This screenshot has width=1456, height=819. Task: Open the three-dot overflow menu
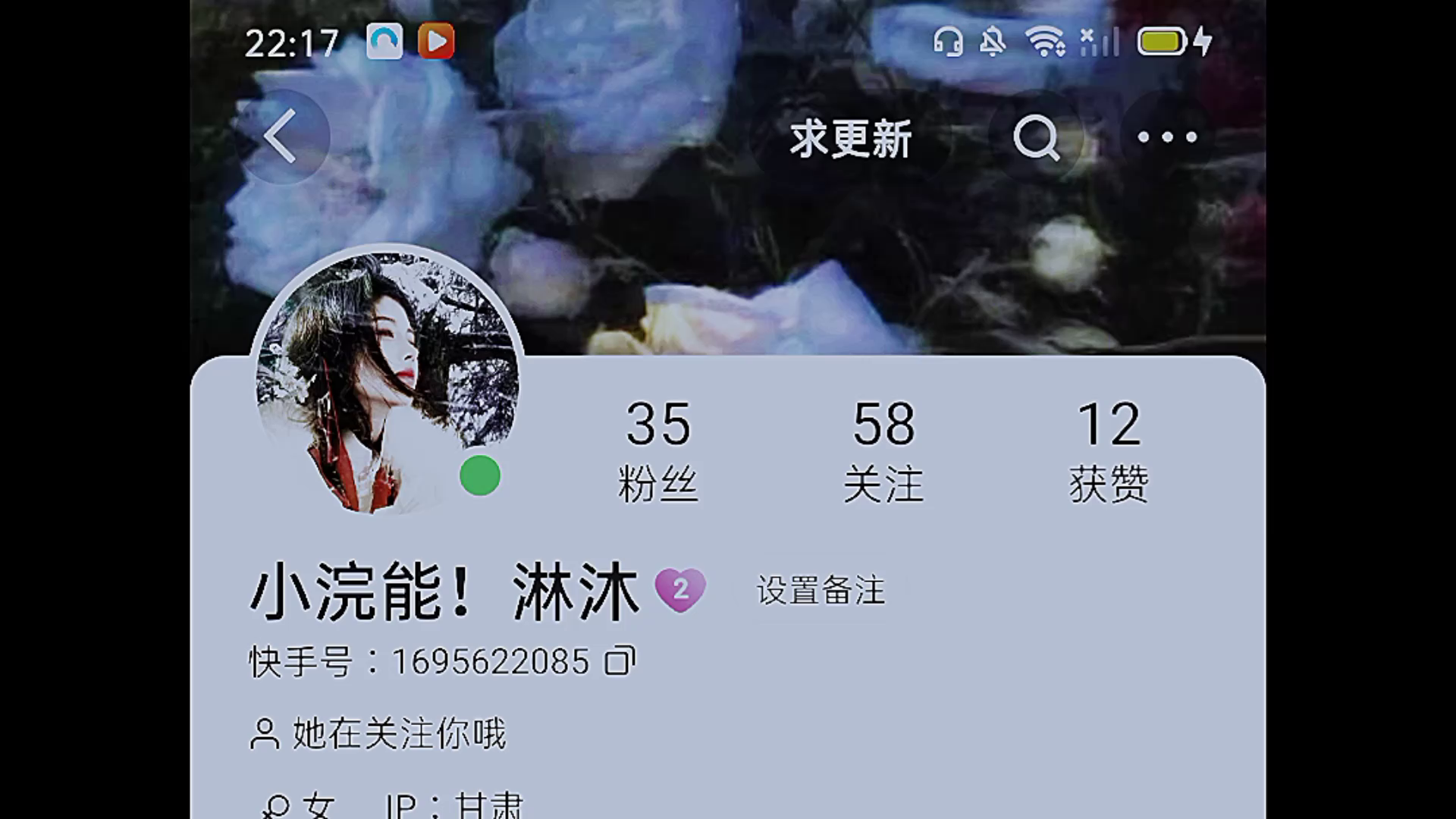[1166, 137]
